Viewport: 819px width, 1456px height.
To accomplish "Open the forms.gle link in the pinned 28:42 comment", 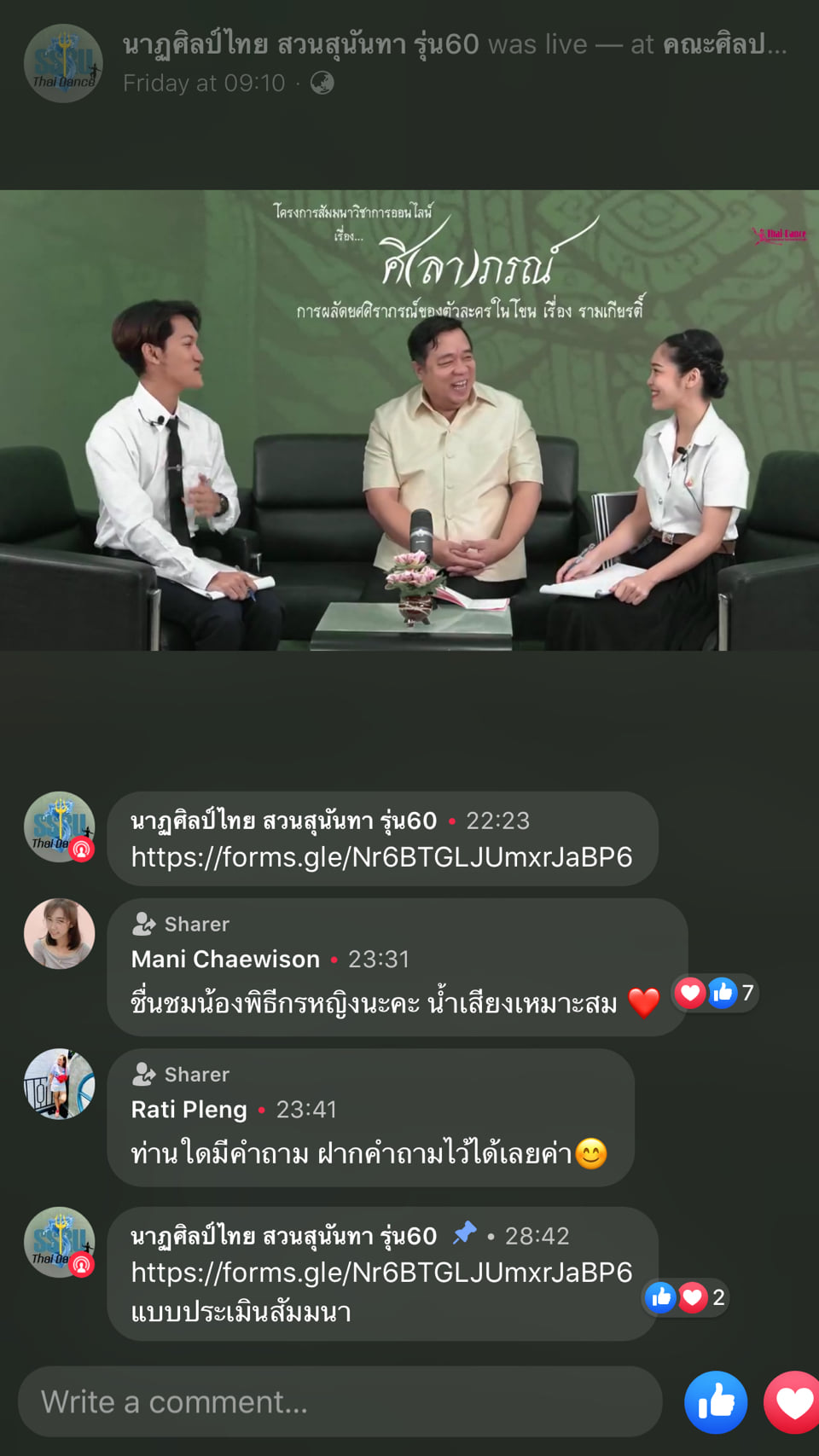I will (381, 1273).
